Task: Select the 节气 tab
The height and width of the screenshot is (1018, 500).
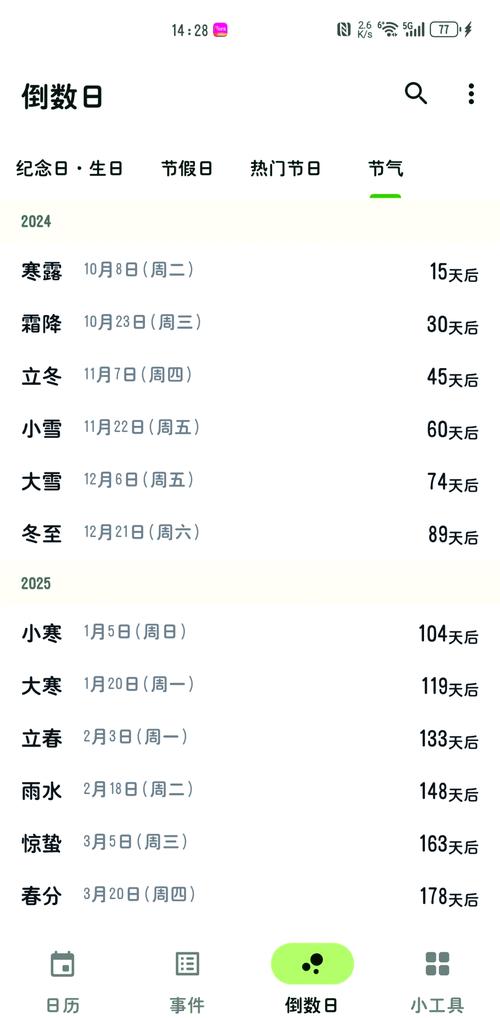Action: click(x=386, y=169)
